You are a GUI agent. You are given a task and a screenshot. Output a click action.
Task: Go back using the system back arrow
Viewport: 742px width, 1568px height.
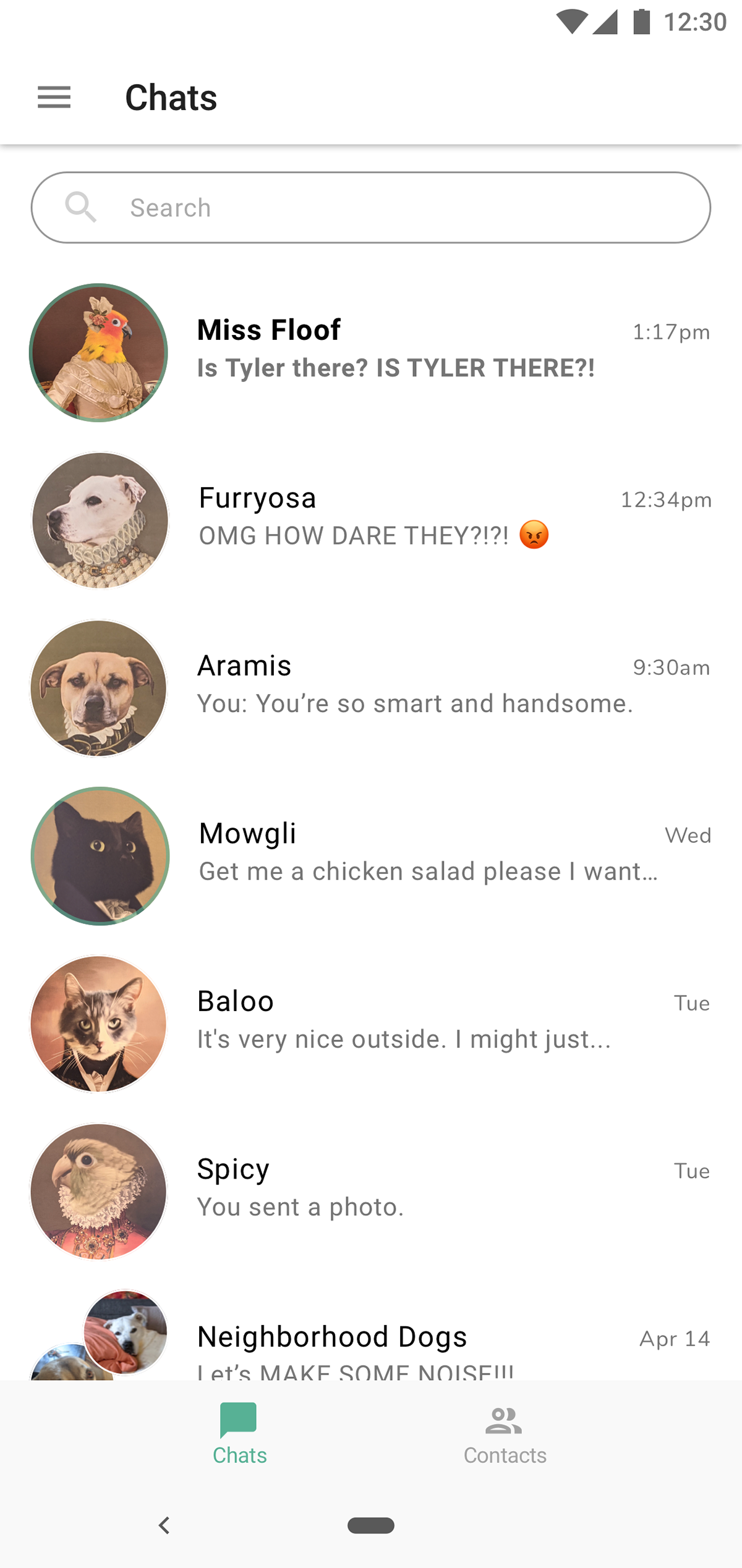tap(164, 1525)
